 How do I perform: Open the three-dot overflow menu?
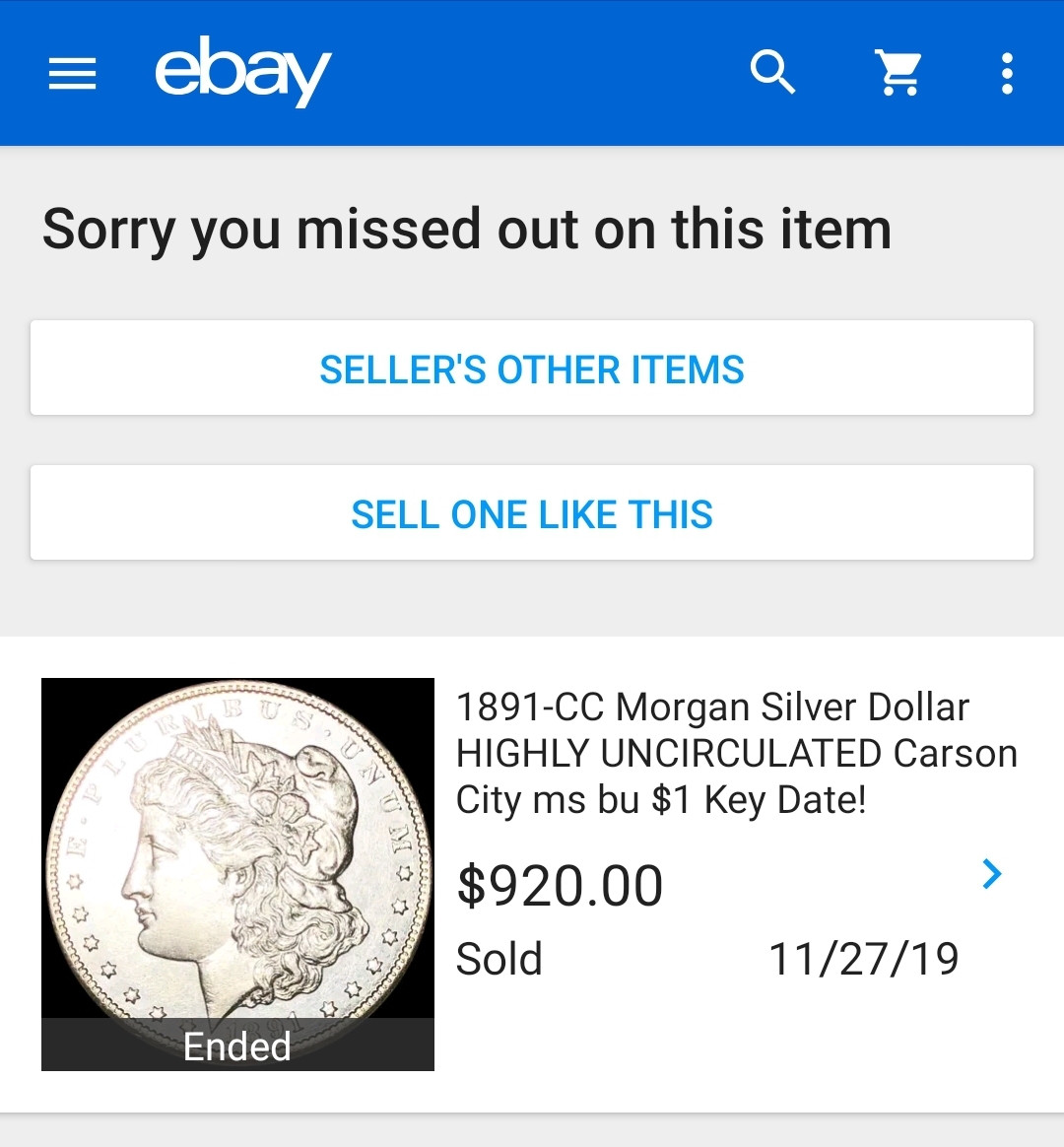tap(1006, 74)
